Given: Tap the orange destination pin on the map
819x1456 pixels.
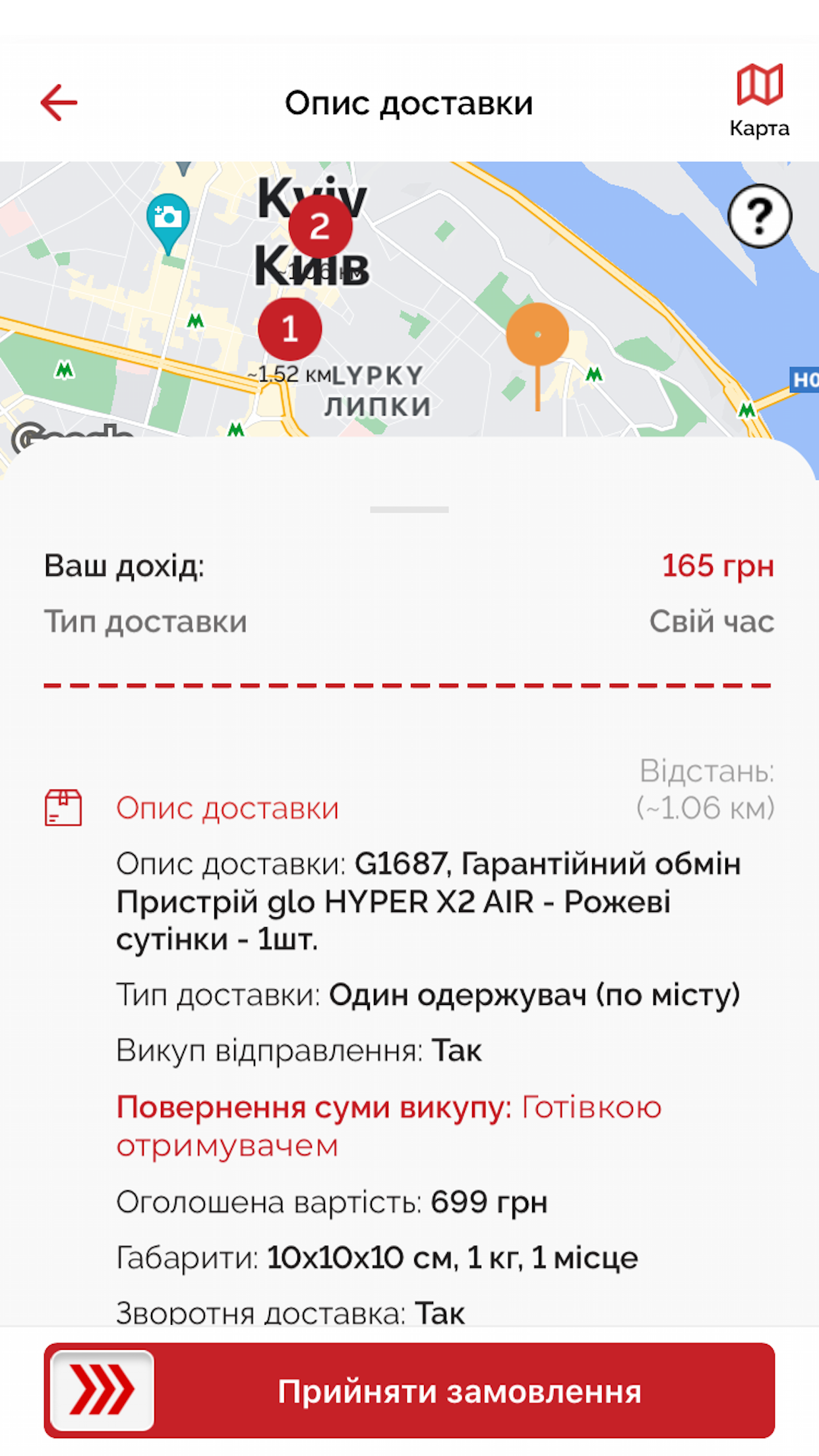Looking at the screenshot, I should (x=537, y=333).
